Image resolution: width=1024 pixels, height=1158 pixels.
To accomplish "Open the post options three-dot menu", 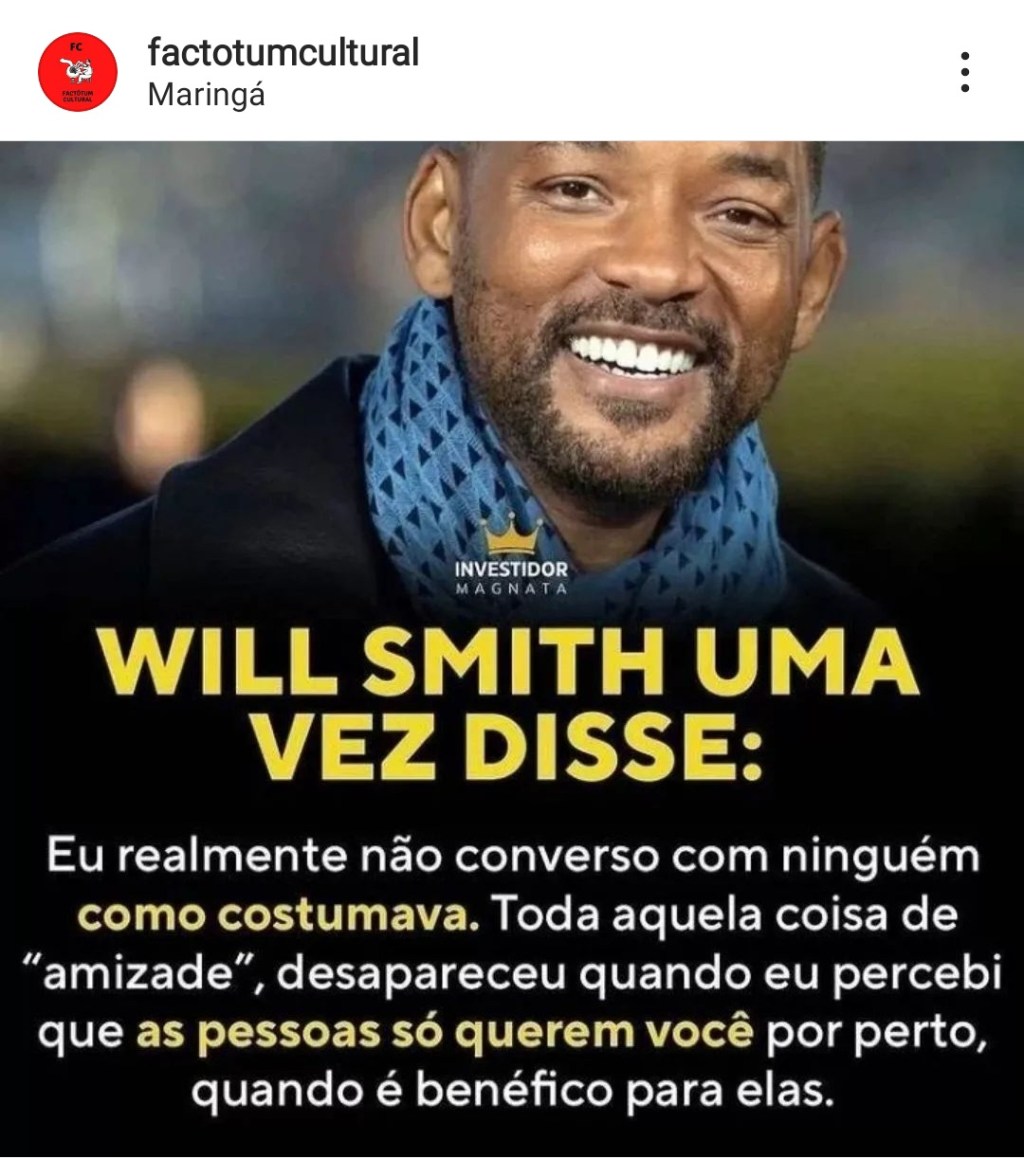I will [x=965, y=70].
